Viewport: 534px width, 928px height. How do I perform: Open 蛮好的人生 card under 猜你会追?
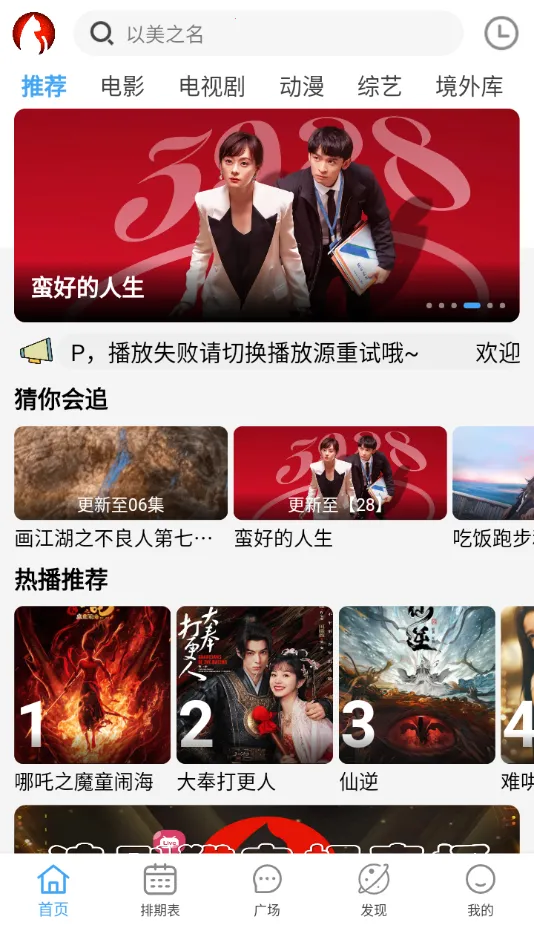tap(340, 488)
